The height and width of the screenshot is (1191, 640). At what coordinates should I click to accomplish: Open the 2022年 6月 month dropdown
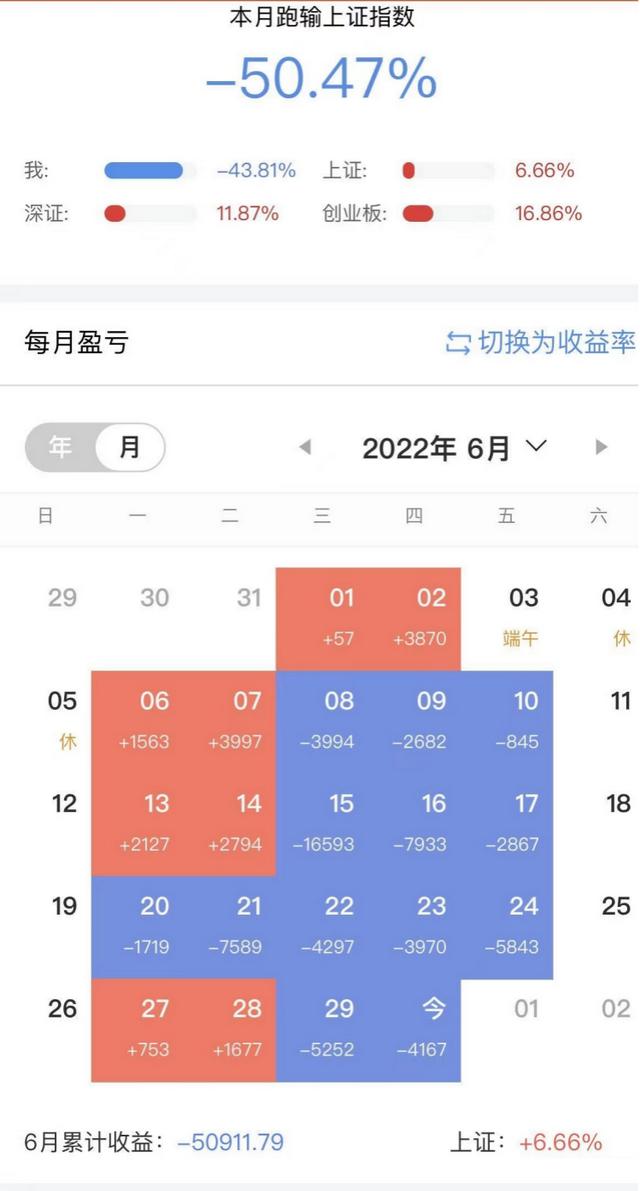click(454, 448)
